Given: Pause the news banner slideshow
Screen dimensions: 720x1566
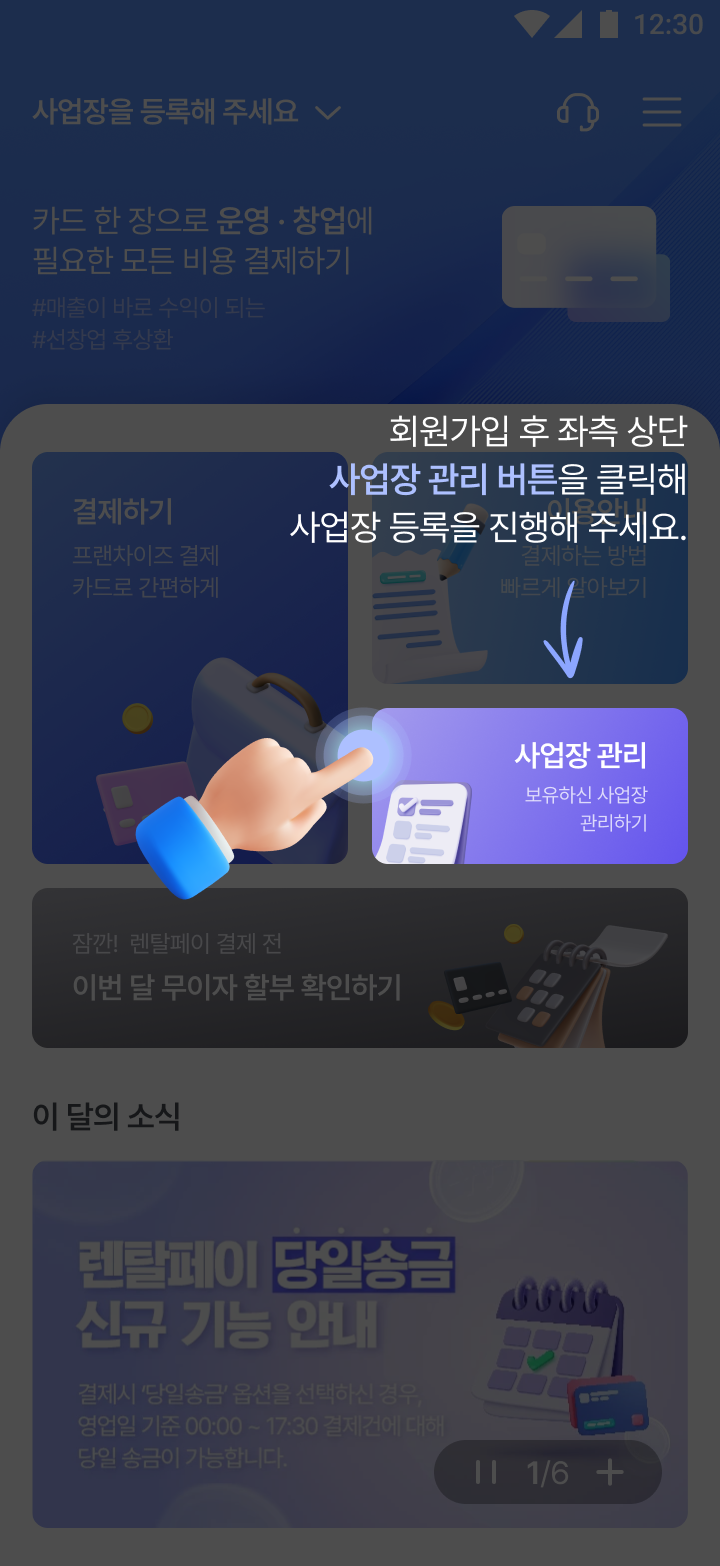Looking at the screenshot, I should pyautogui.click(x=486, y=1472).
